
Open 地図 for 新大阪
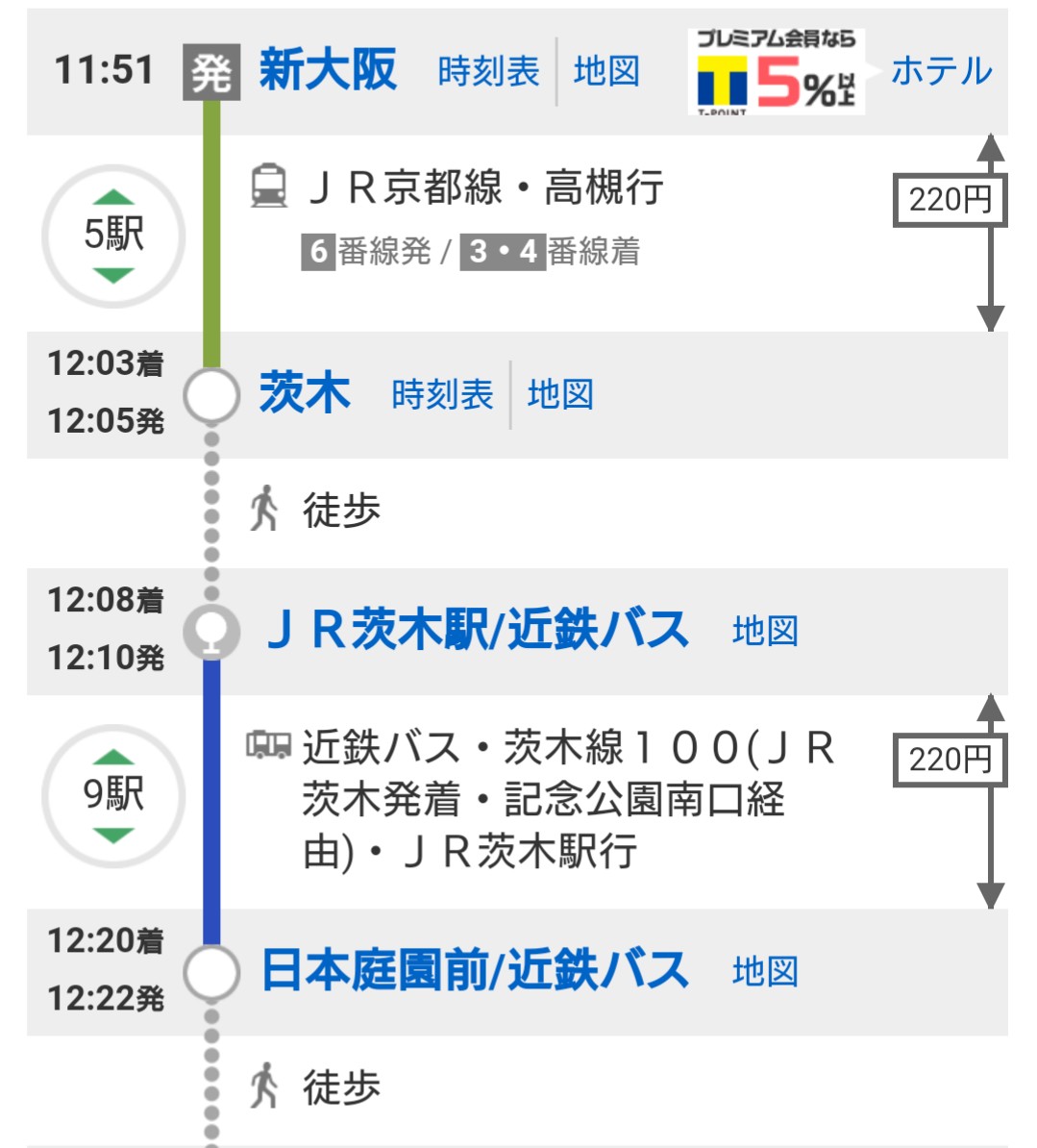606,71
